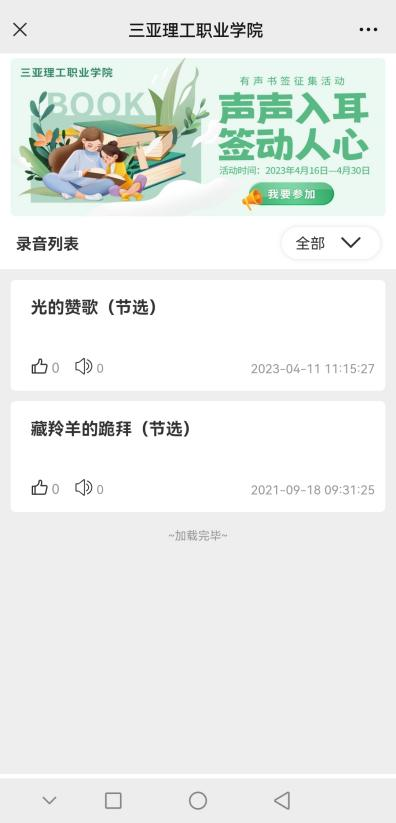Close the 三亚理工职业学院 page
The width and height of the screenshot is (396, 823).
[x=20, y=30]
